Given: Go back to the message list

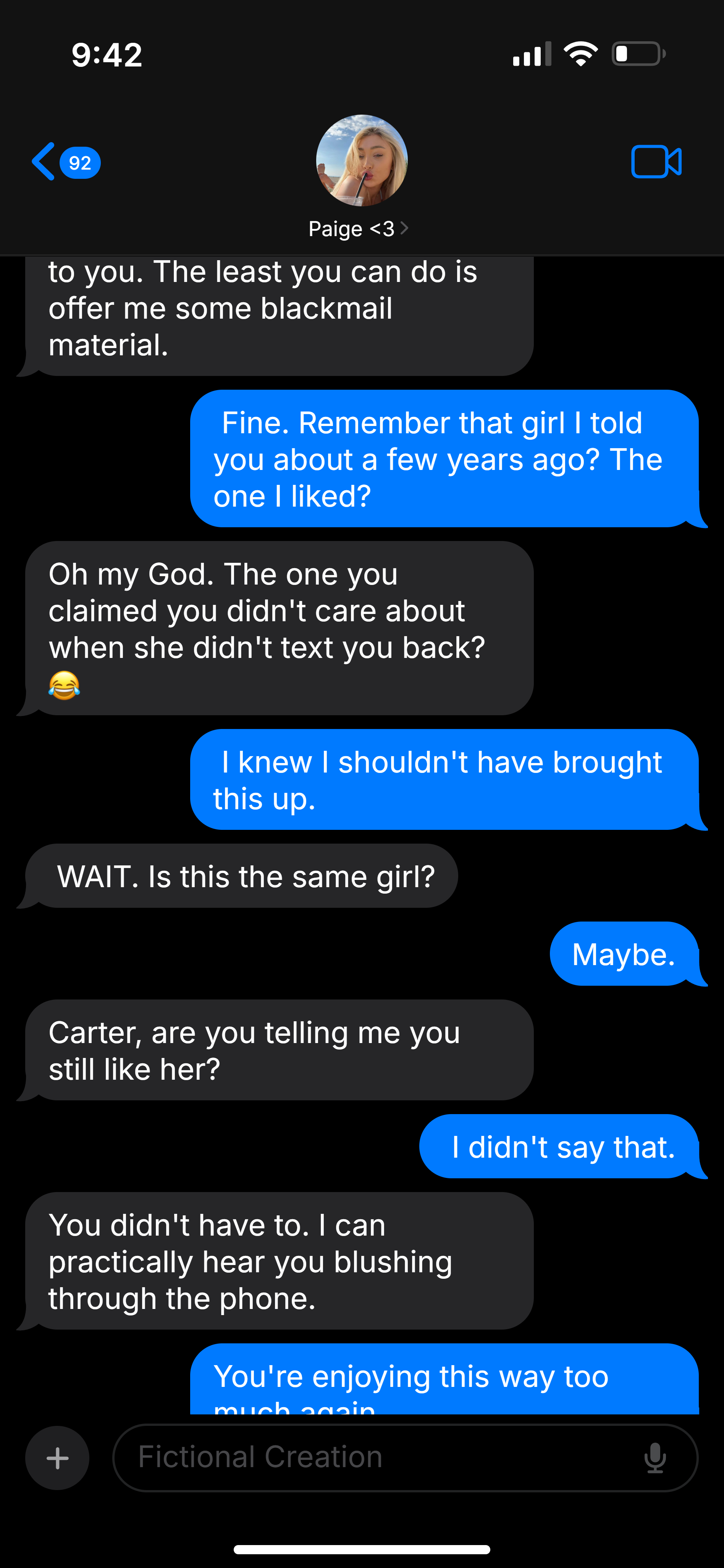Looking at the screenshot, I should pos(65,162).
